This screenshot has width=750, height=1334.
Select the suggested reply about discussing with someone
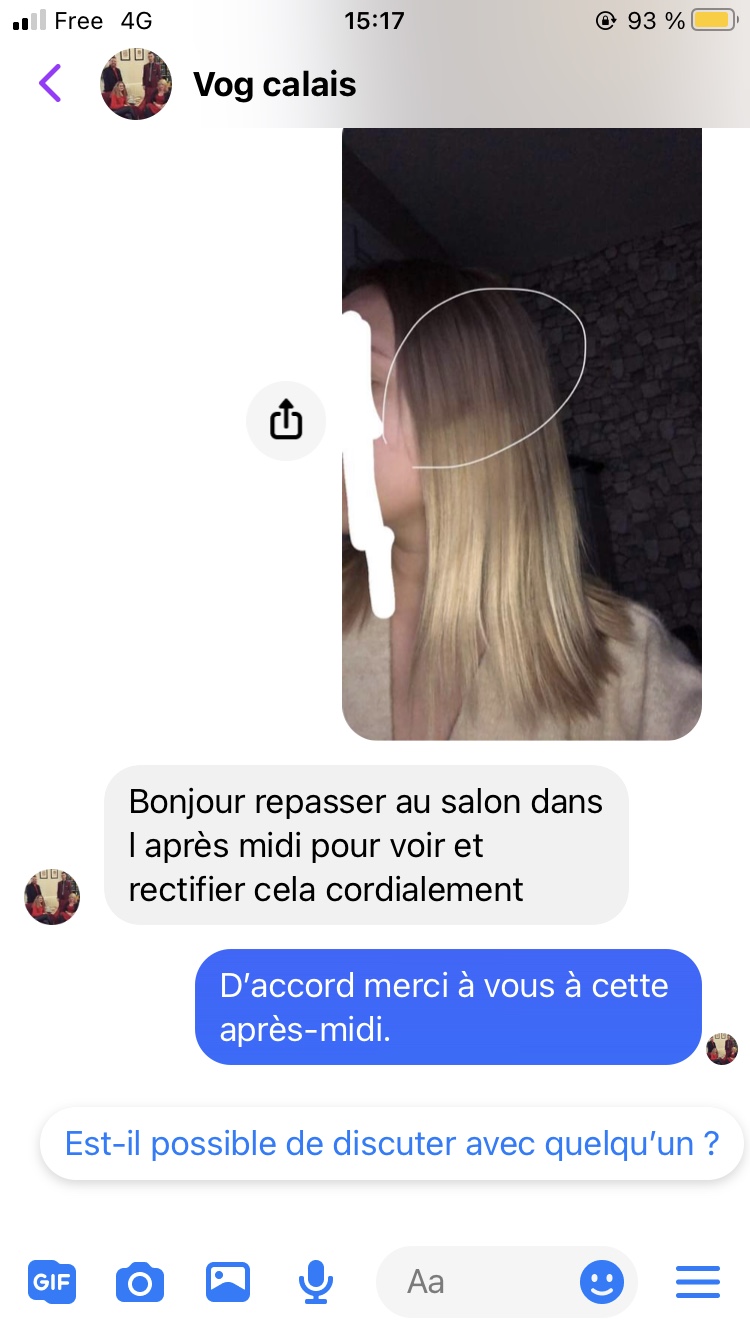(391, 1143)
